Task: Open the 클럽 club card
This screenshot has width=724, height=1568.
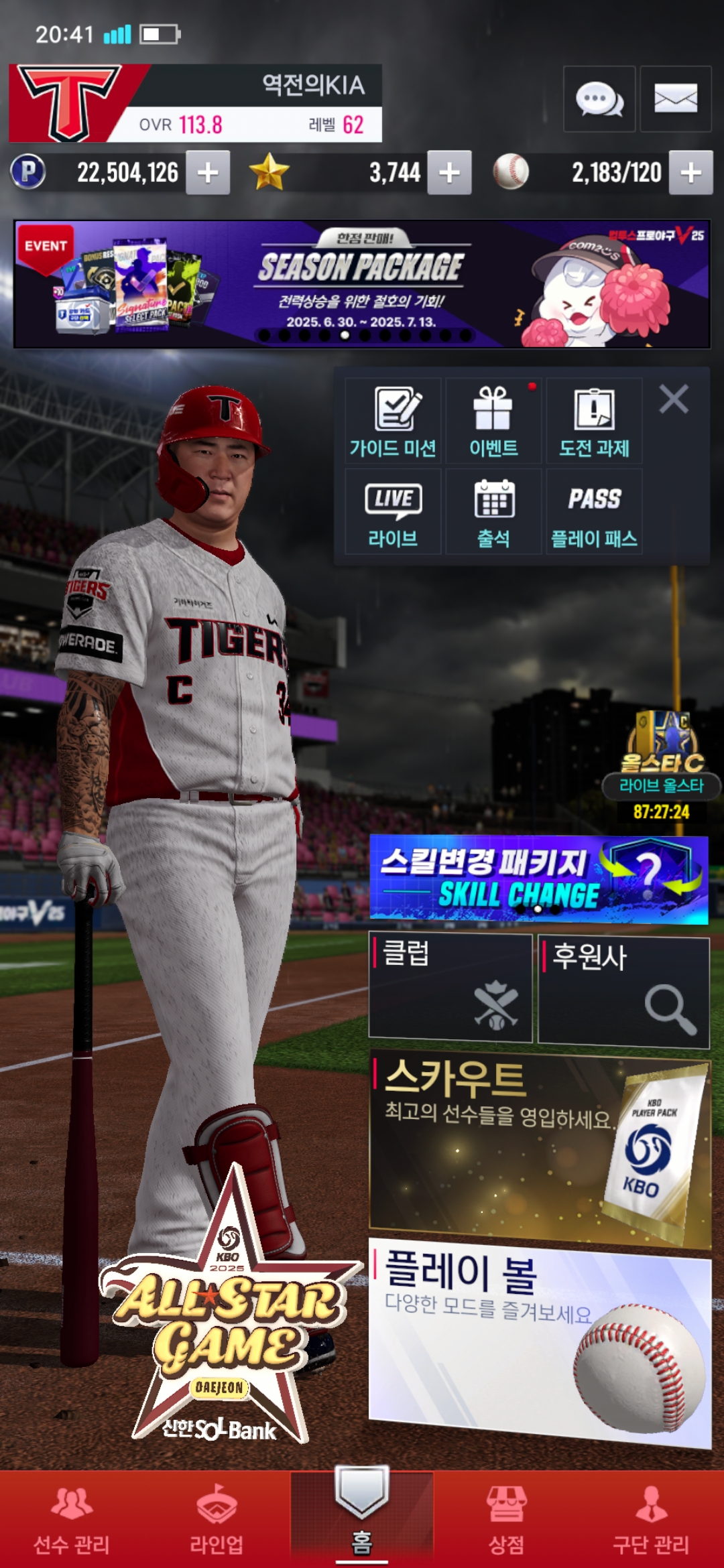Action: click(450, 986)
